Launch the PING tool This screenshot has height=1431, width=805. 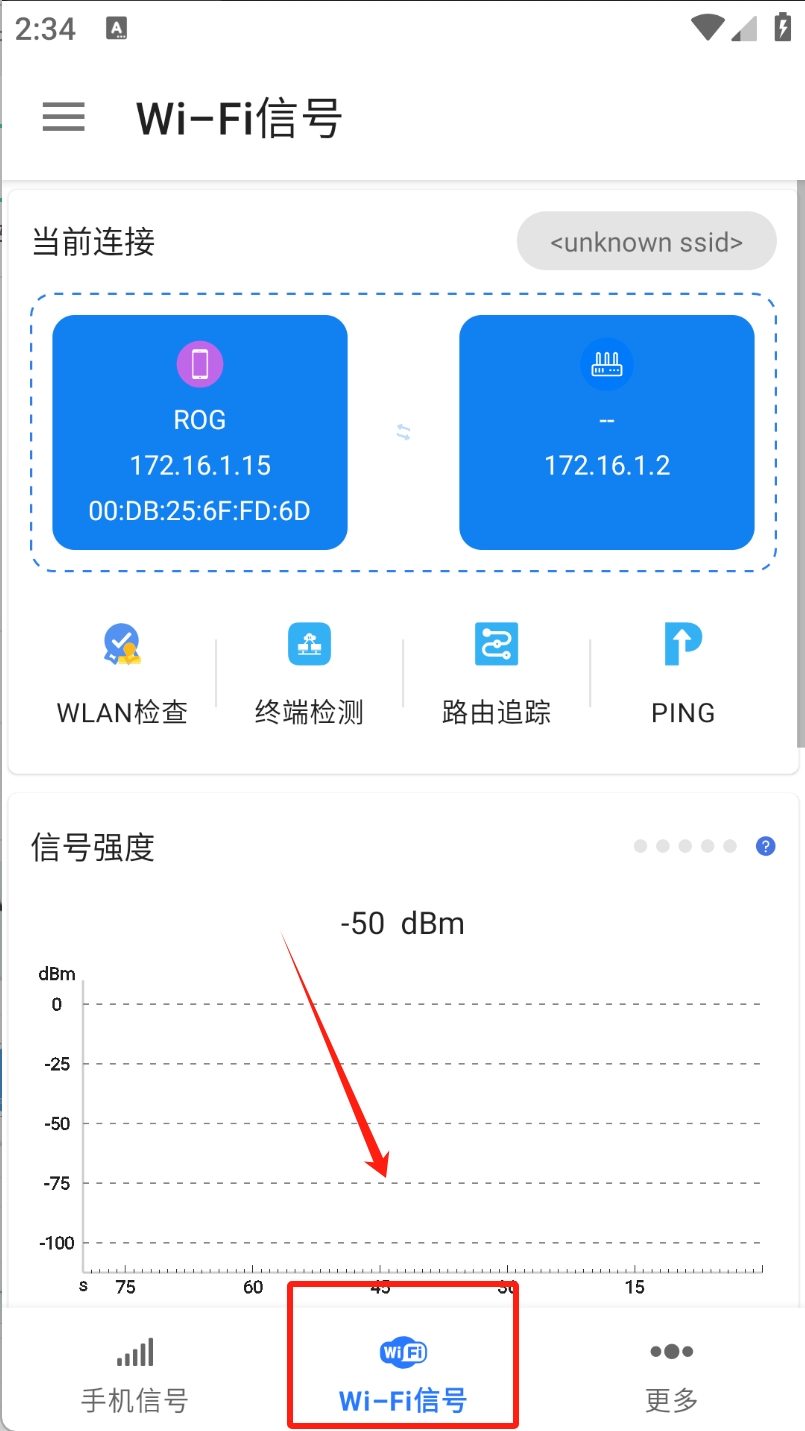coord(683,673)
